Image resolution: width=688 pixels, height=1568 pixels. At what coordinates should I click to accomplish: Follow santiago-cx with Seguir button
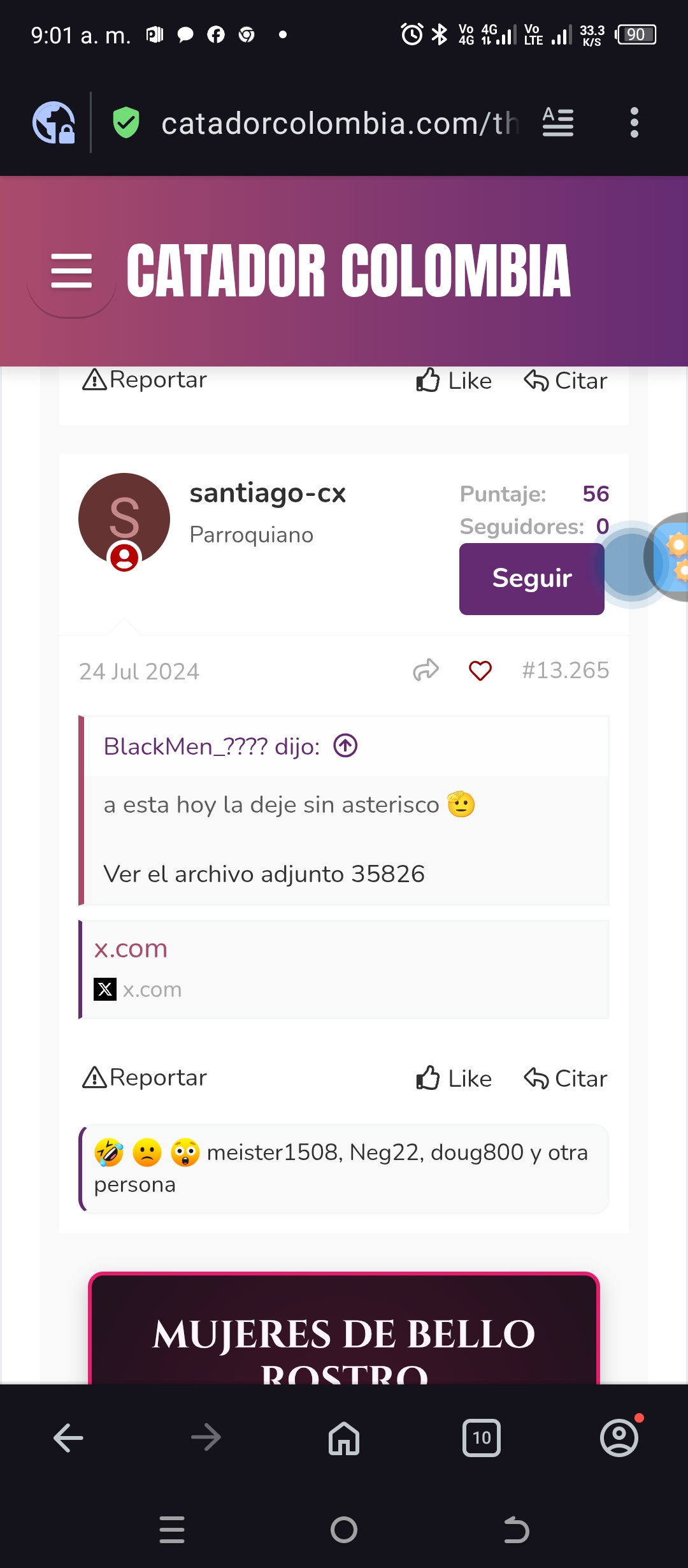[x=532, y=579]
